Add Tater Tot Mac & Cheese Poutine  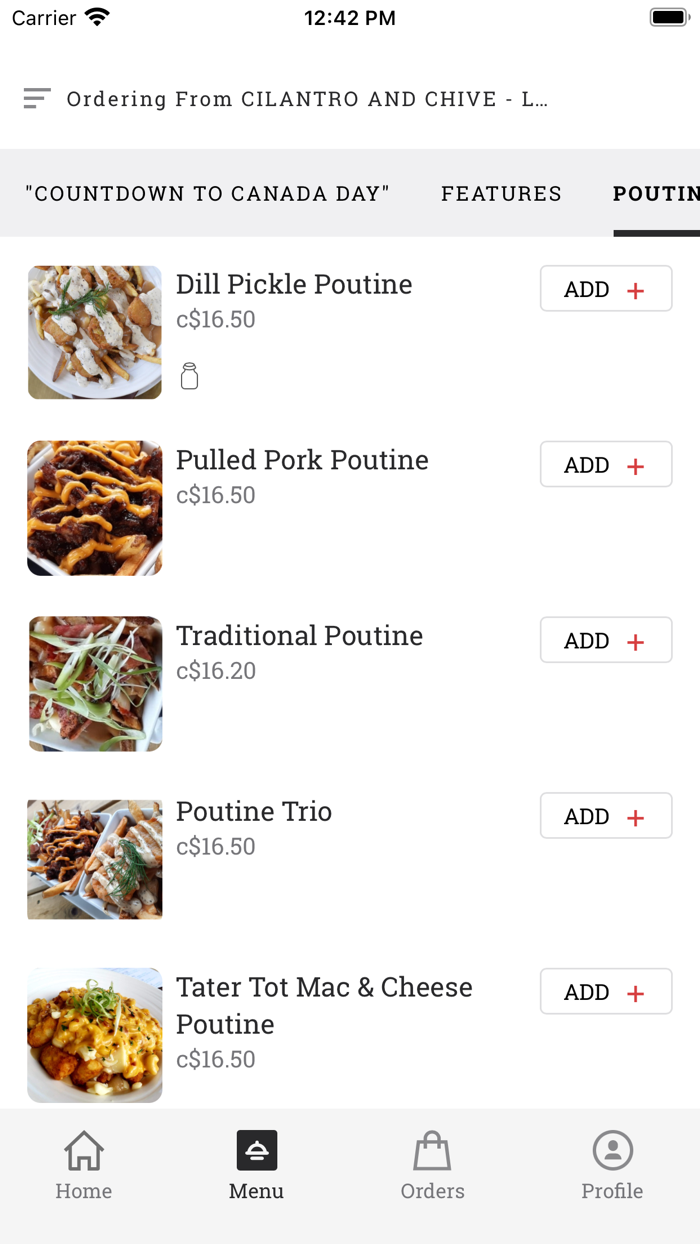point(606,992)
